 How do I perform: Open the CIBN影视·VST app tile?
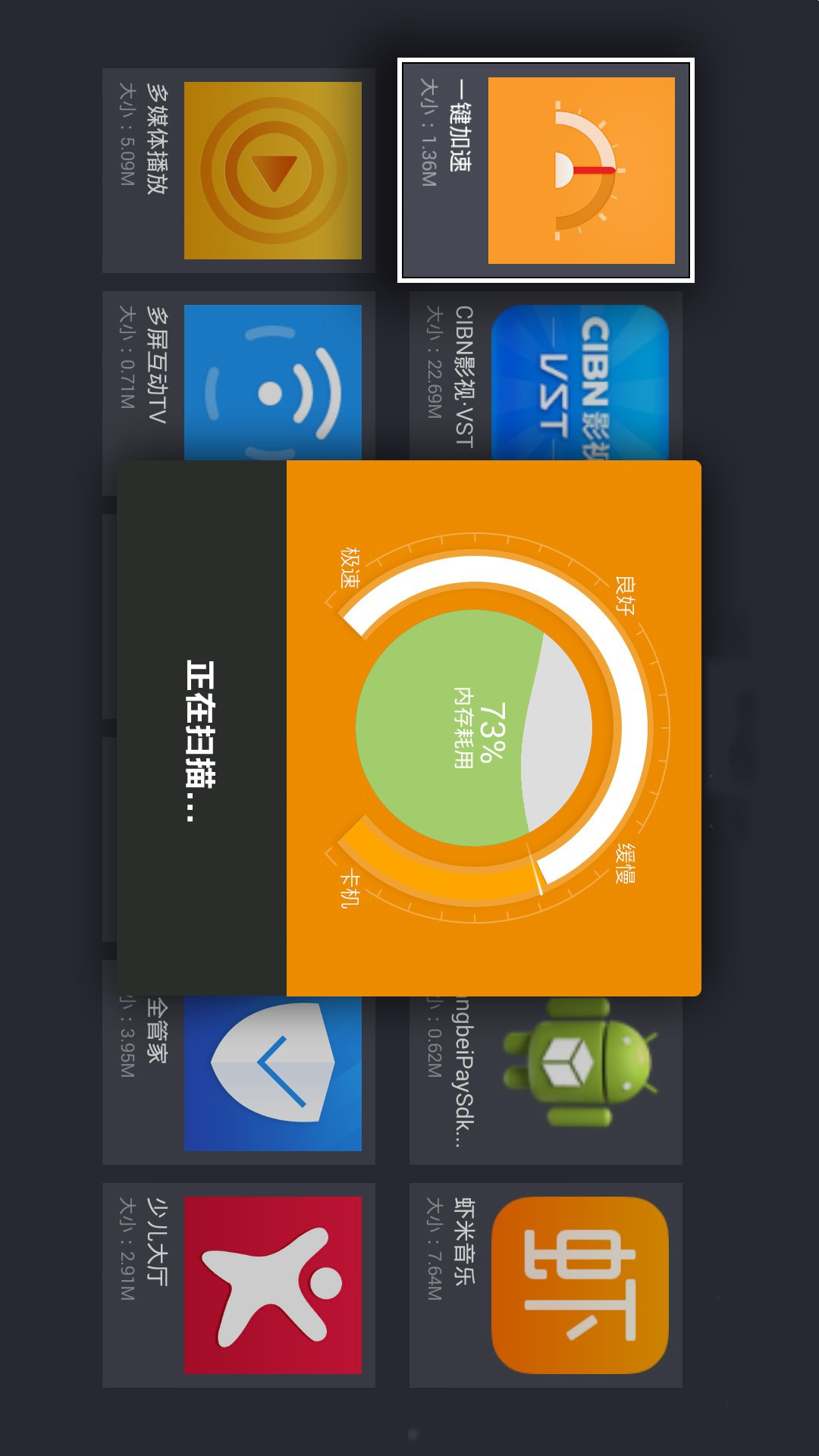click(546, 377)
